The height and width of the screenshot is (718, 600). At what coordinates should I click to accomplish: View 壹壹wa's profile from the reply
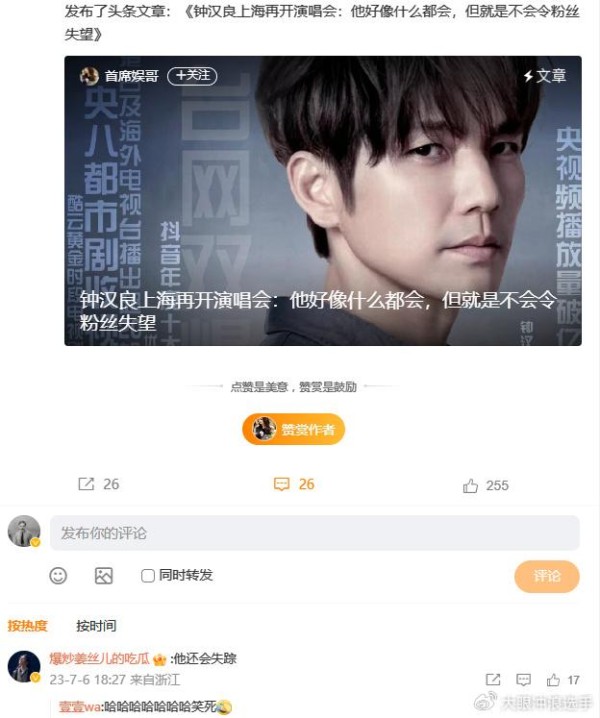[x=79, y=706]
